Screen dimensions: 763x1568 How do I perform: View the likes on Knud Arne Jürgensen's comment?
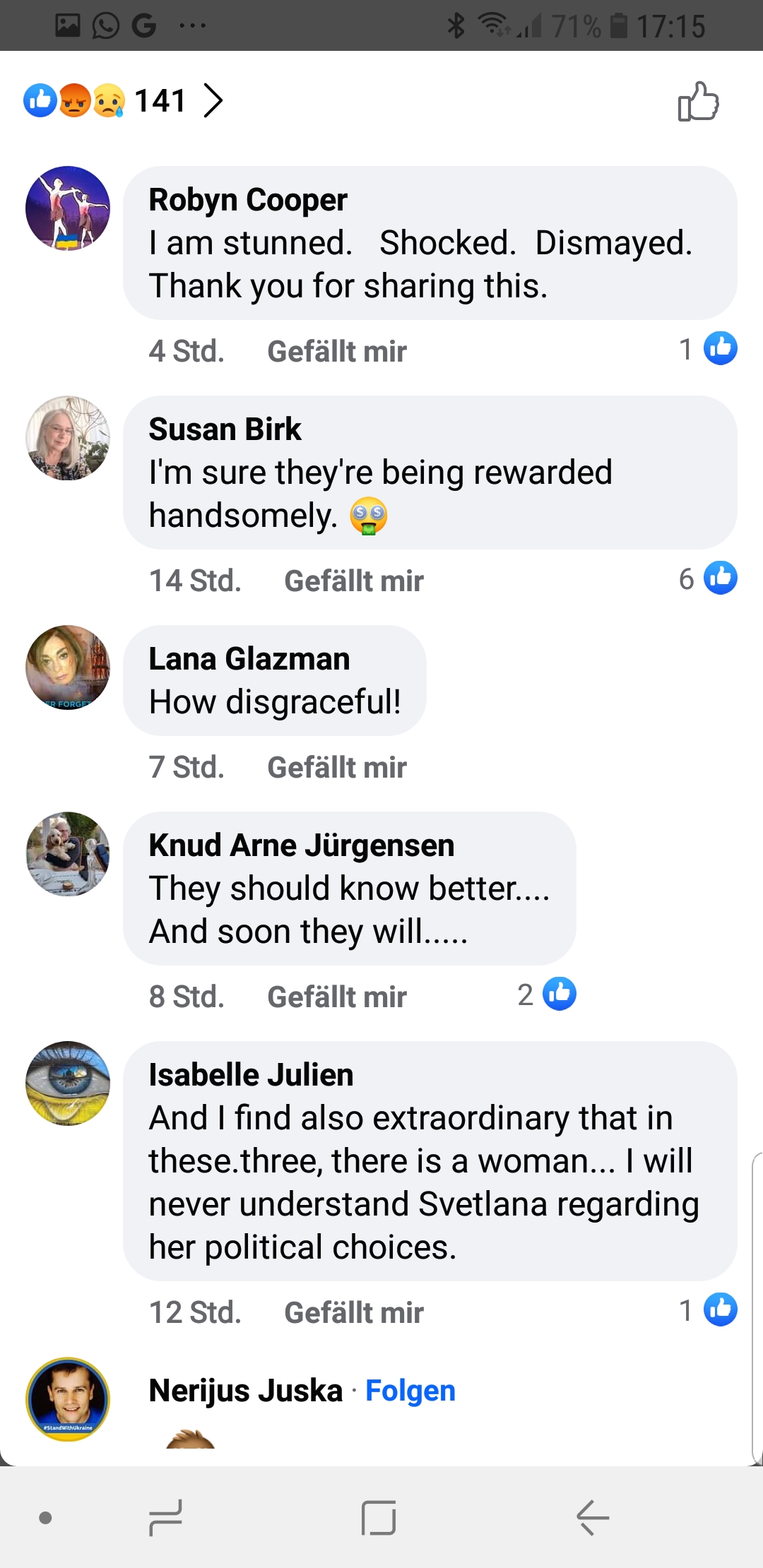pos(547,994)
